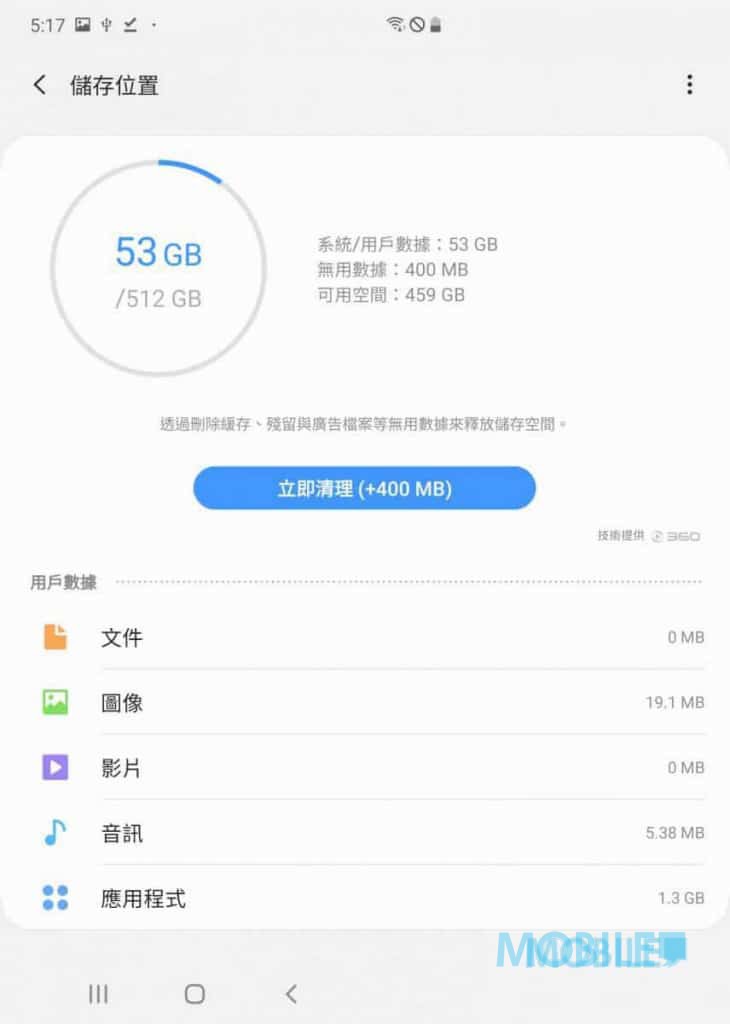This screenshot has width=730, height=1024.
Task: Open the 文件 storage category
Action: 365,637
